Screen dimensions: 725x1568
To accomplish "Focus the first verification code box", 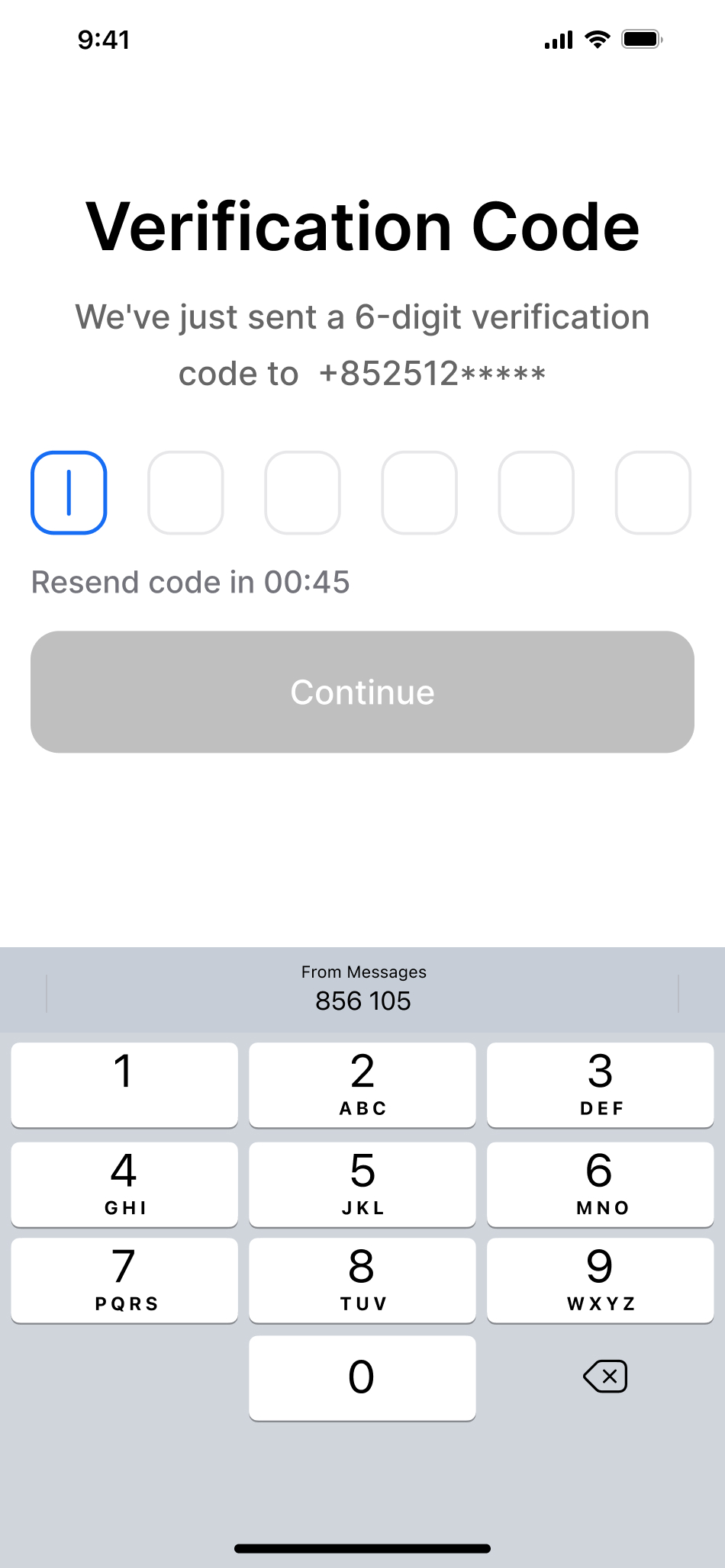I will [69, 493].
